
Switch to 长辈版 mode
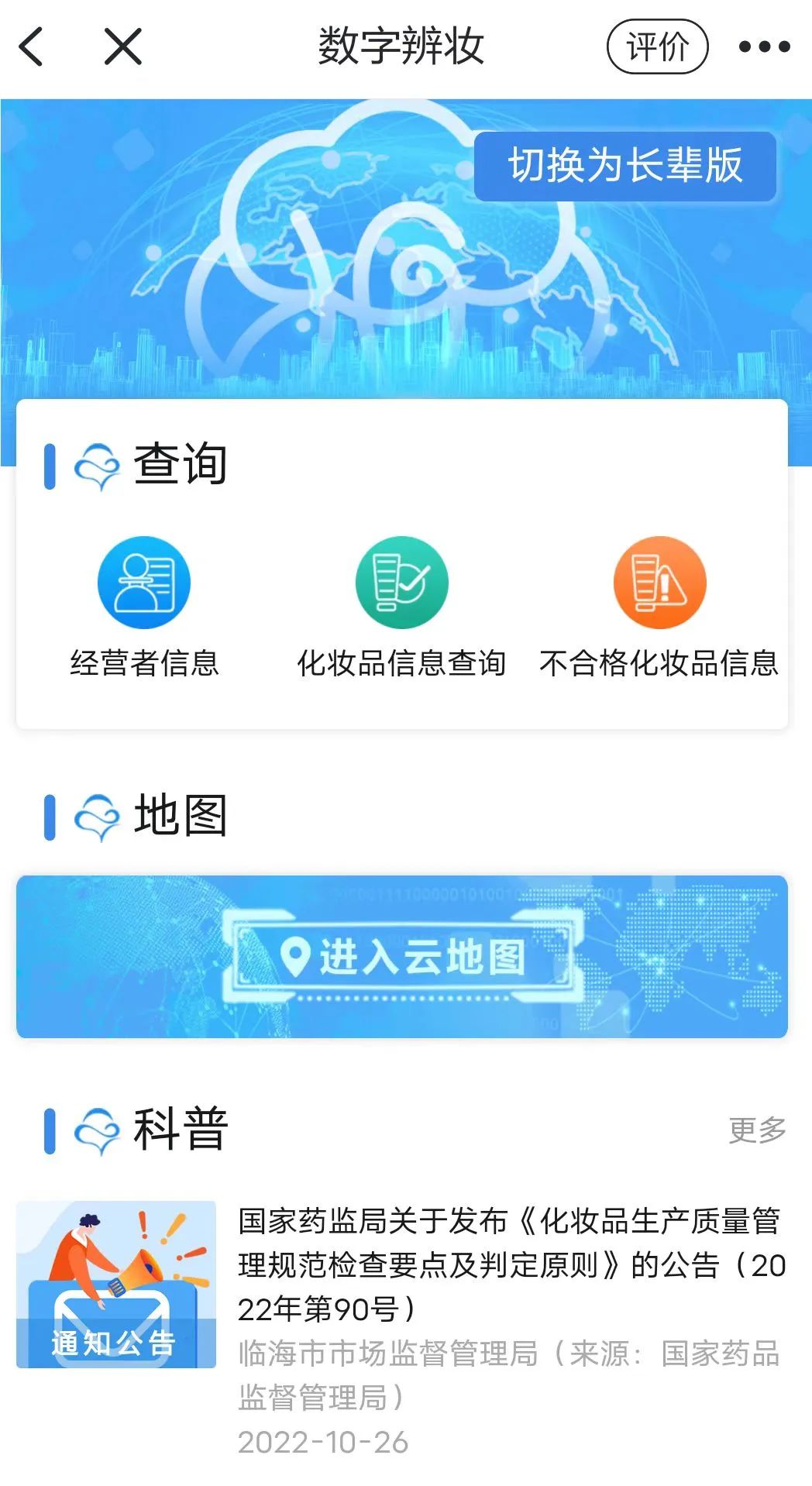[624, 166]
